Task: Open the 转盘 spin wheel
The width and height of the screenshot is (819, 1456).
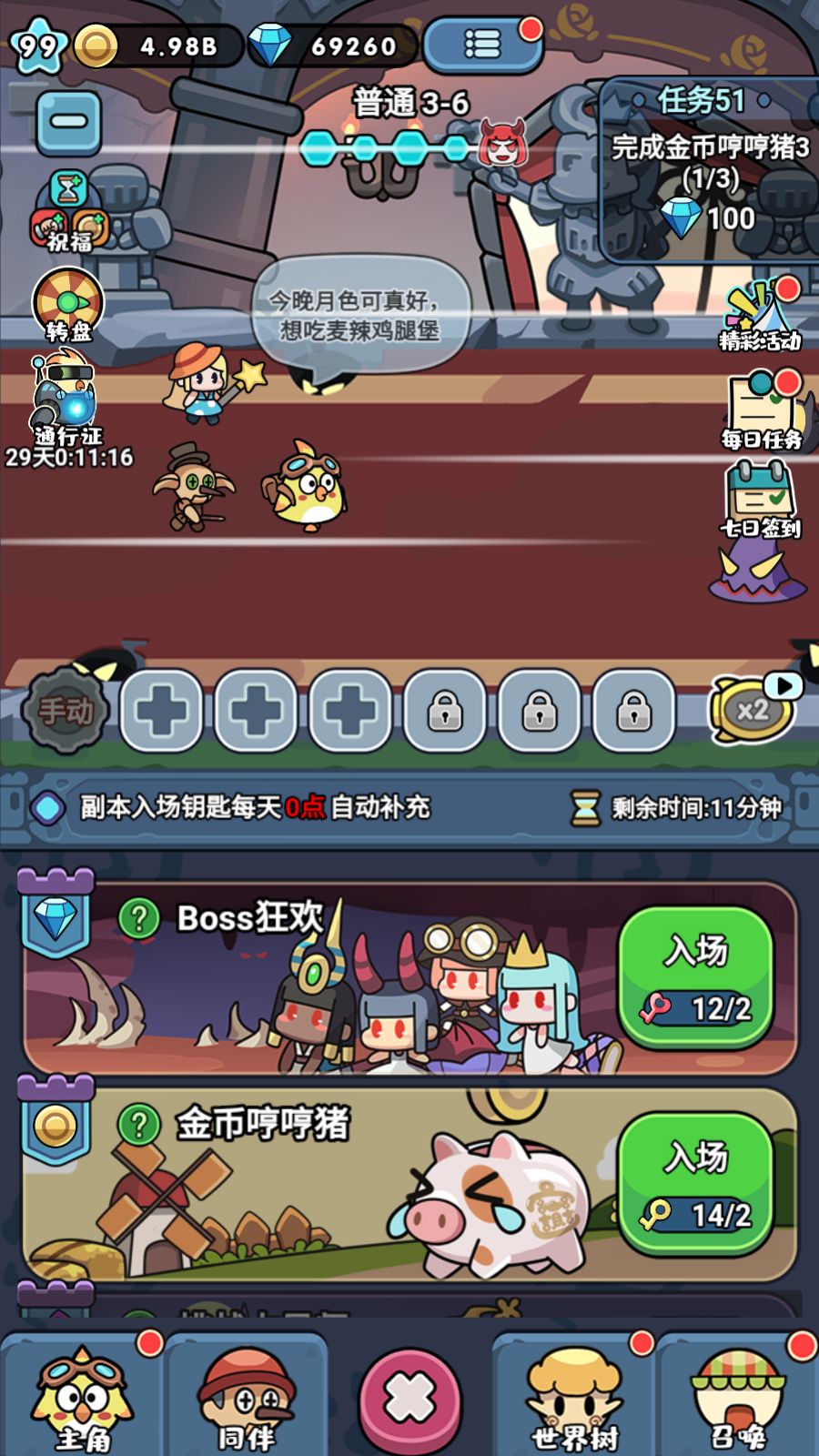Action: click(68, 305)
